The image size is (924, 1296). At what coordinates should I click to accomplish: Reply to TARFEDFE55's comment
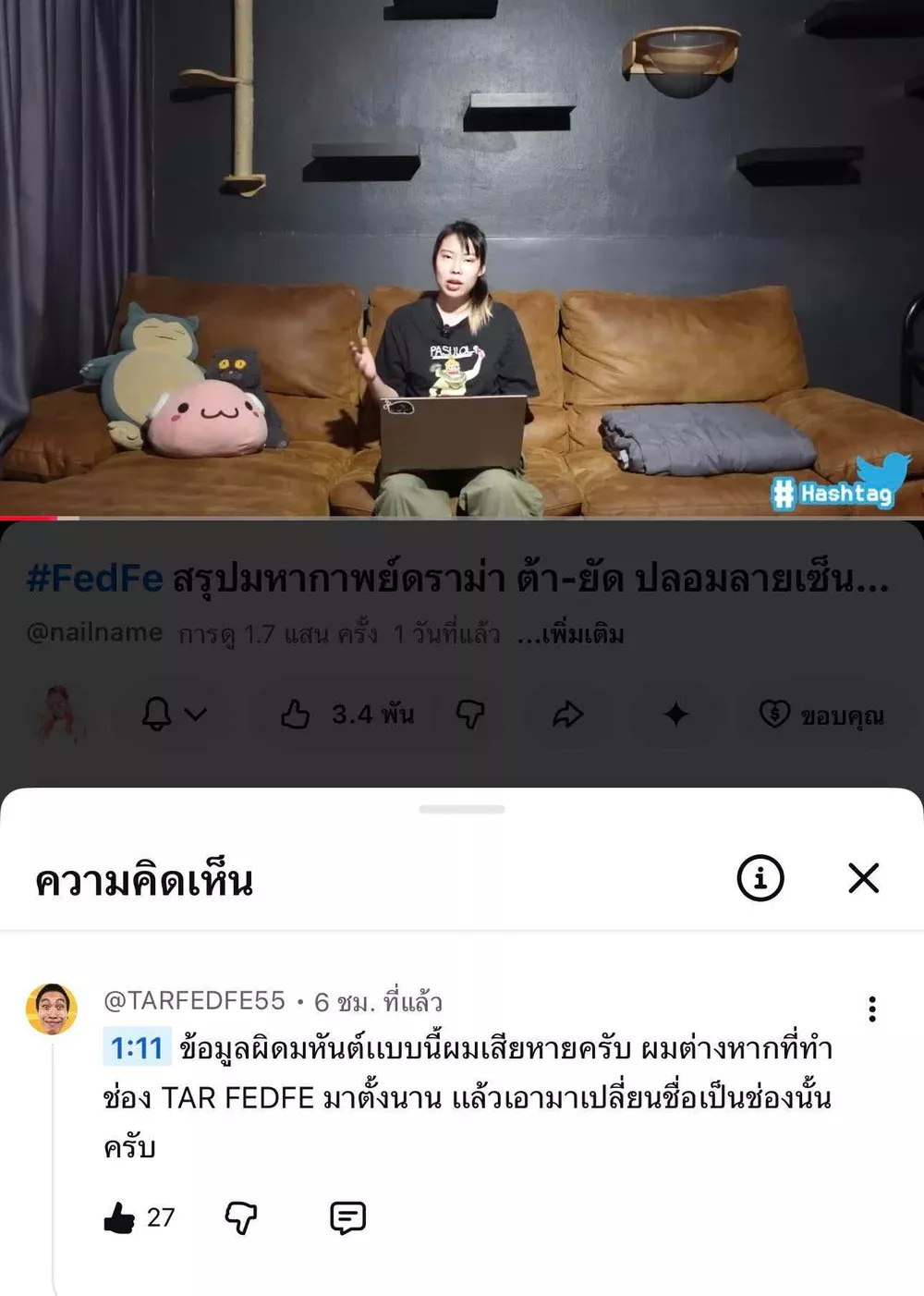[x=347, y=1217]
